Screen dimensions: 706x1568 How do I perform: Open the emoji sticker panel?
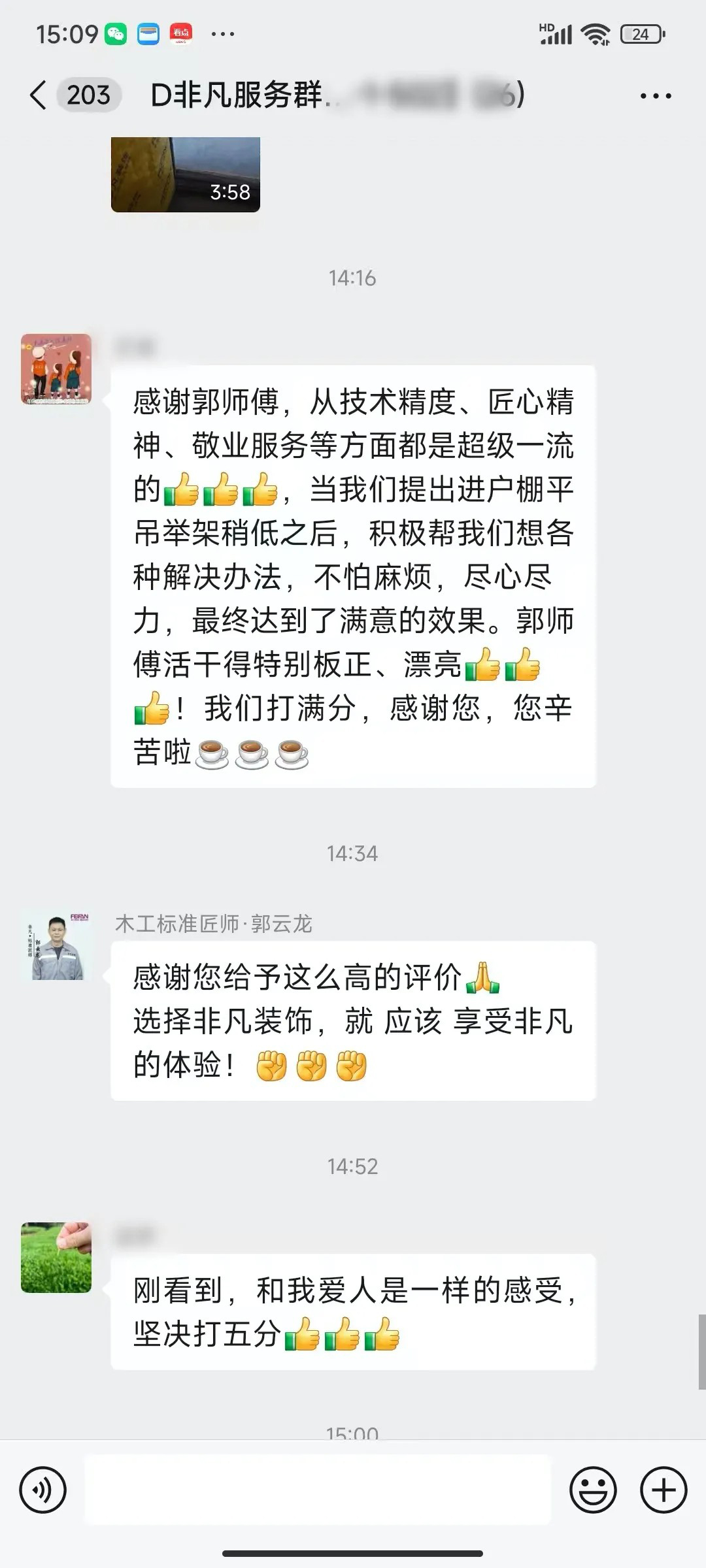coord(593,1490)
